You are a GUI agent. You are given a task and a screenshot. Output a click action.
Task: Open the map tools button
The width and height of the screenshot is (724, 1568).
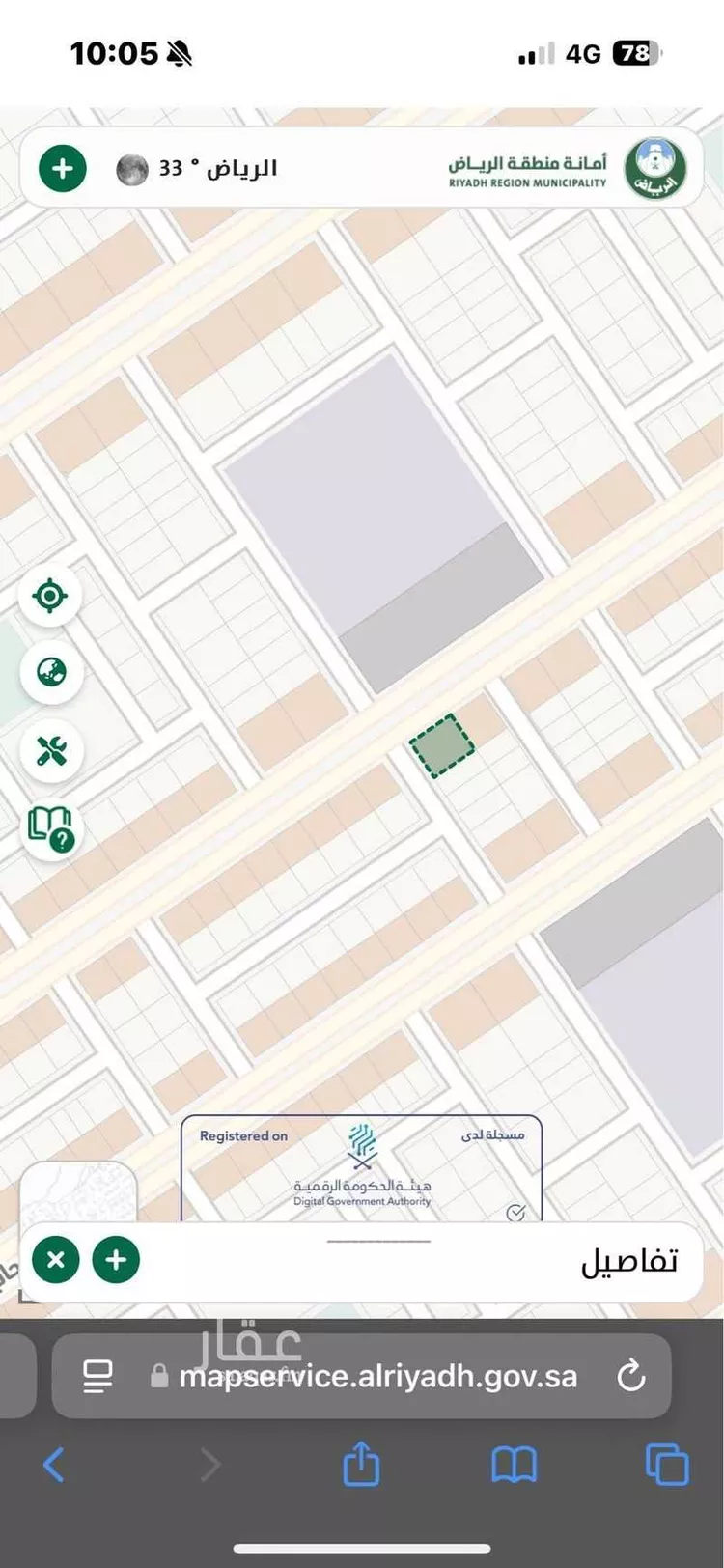50,749
